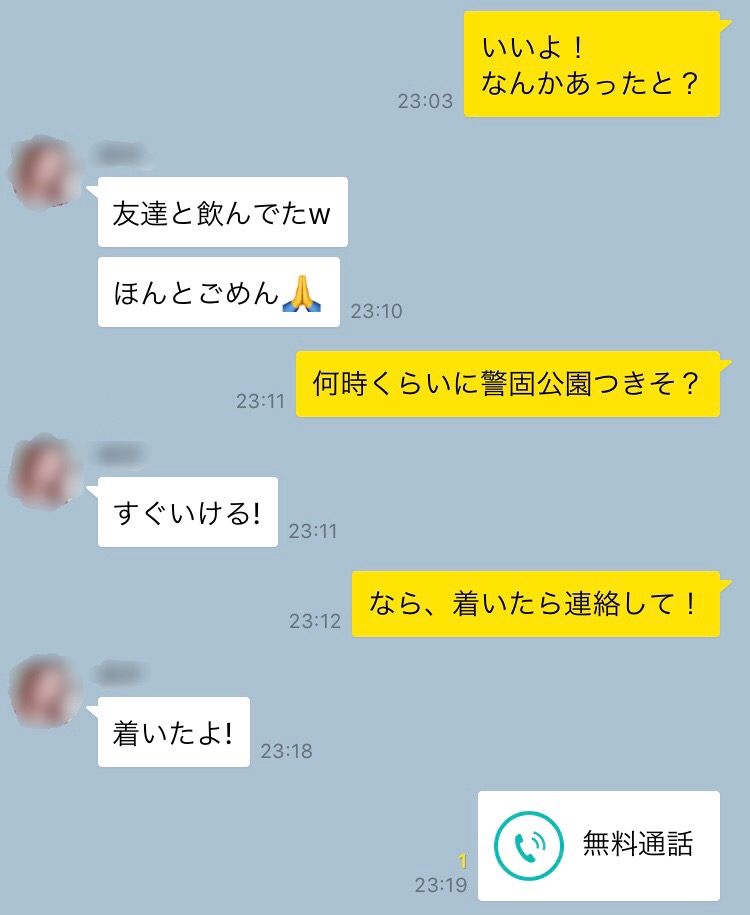Tap the 無料通話 call bubble
Image resolution: width=750 pixels, height=915 pixels.
598,845
